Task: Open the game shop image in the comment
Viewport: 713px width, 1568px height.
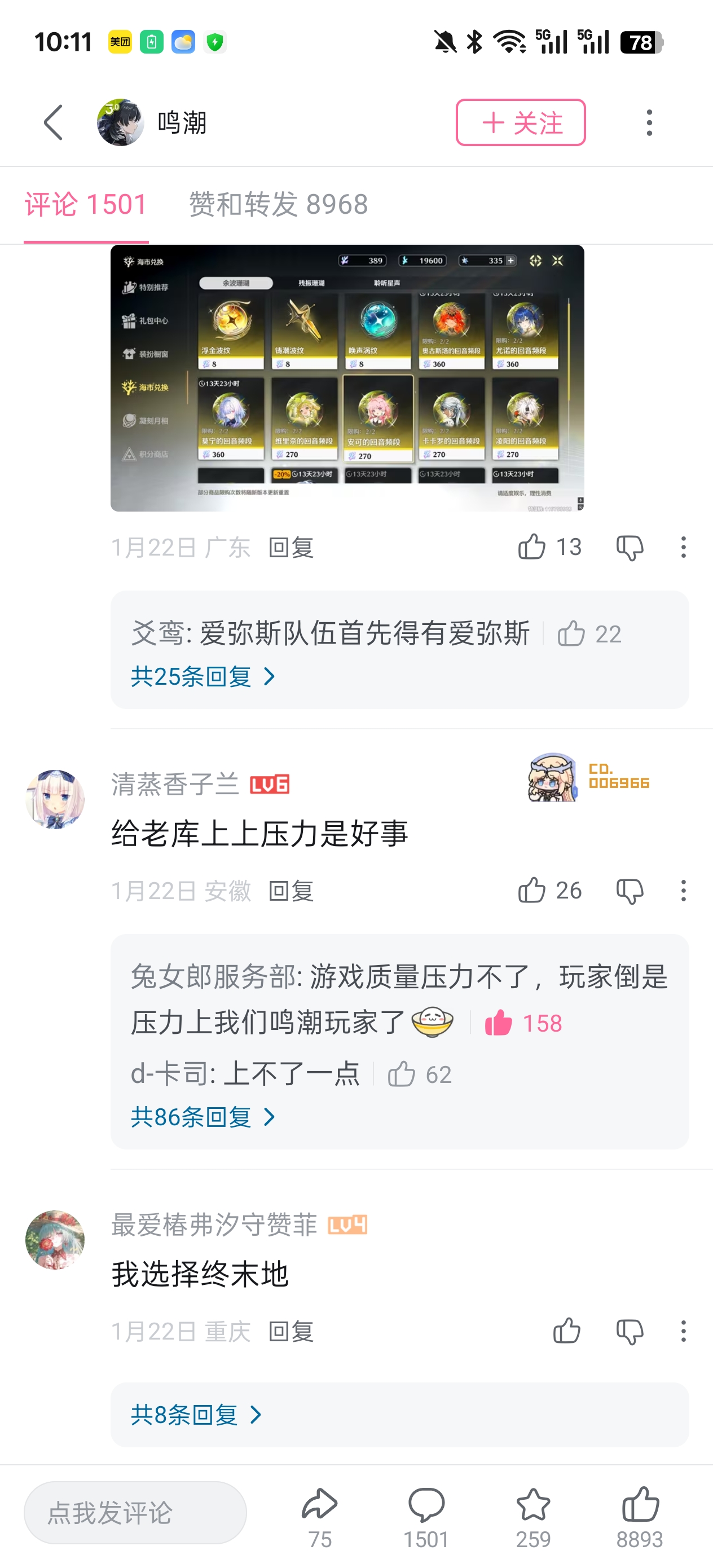Action: pos(347,378)
